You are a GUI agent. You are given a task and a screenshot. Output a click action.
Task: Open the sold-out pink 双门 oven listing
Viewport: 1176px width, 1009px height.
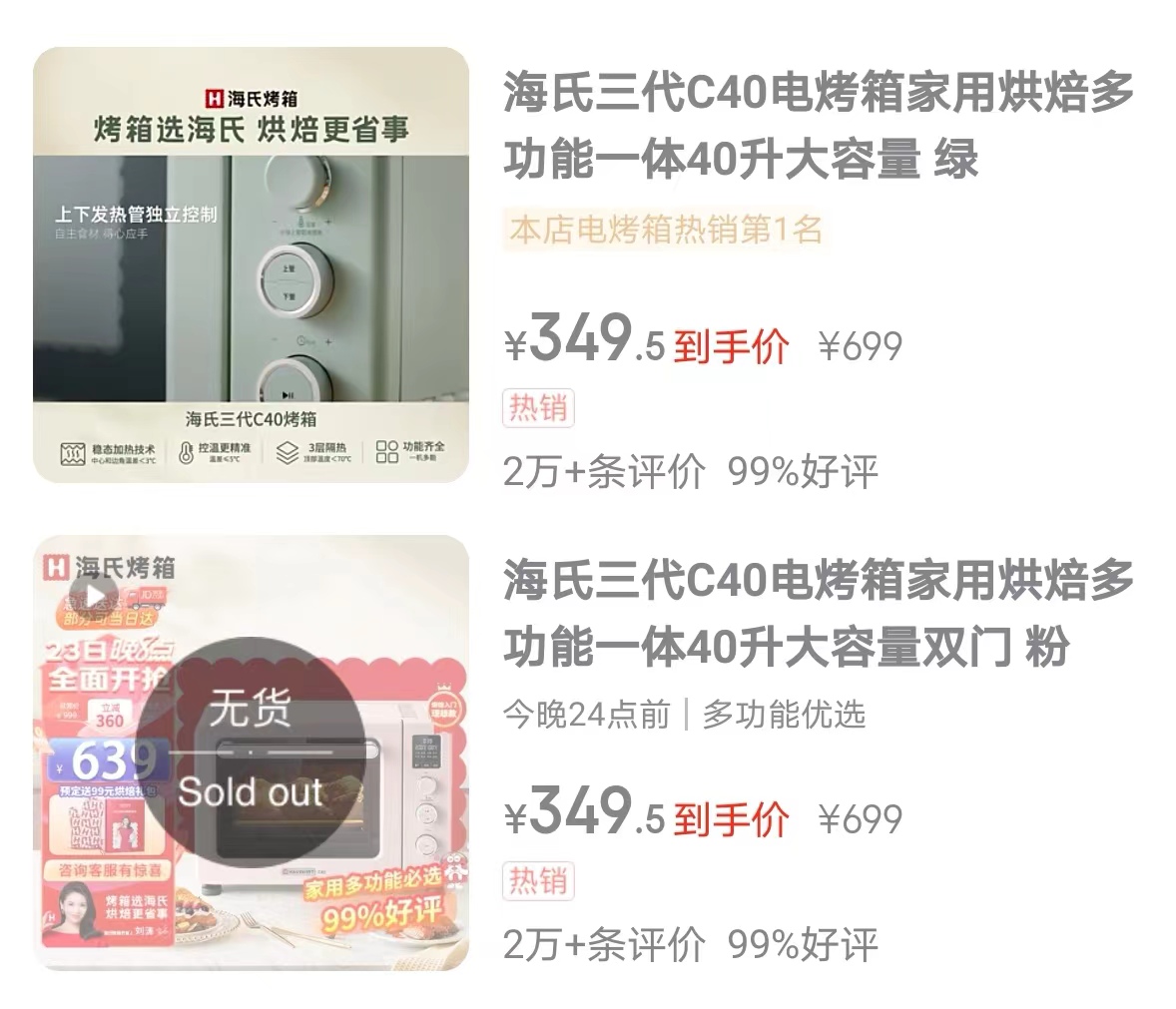point(817,613)
